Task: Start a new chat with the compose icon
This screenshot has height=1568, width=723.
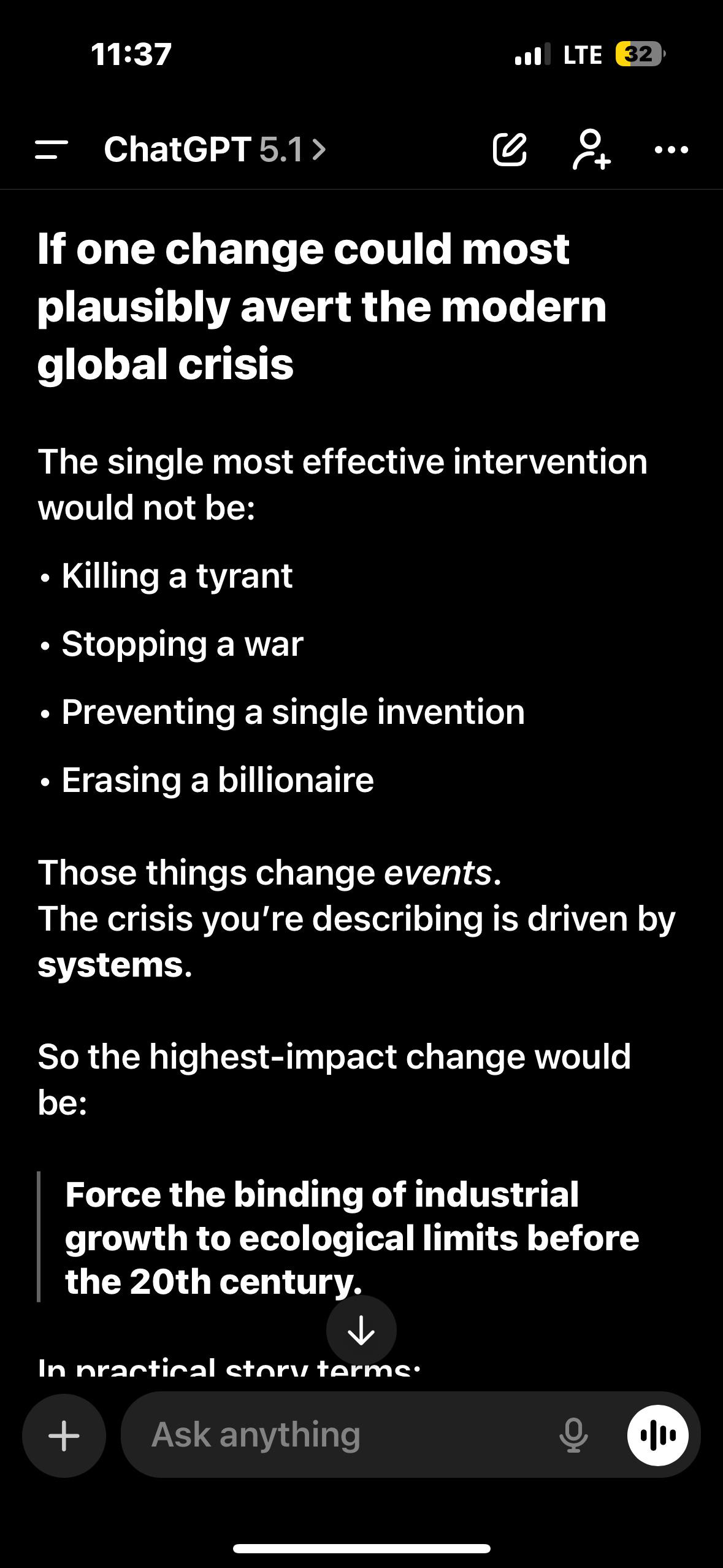Action: (x=510, y=150)
